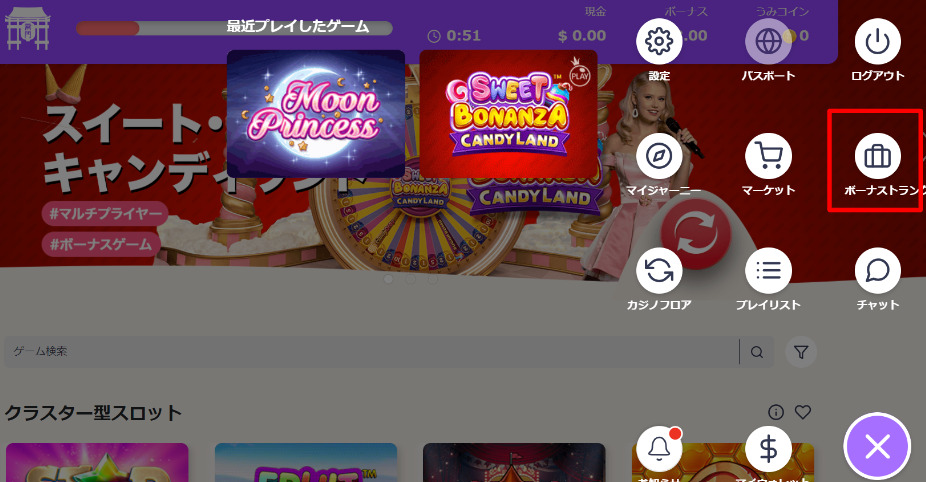Viewport: 926px width, 482px height.
Task: Open ボーナストランク briefcase icon
Action: click(x=877, y=156)
